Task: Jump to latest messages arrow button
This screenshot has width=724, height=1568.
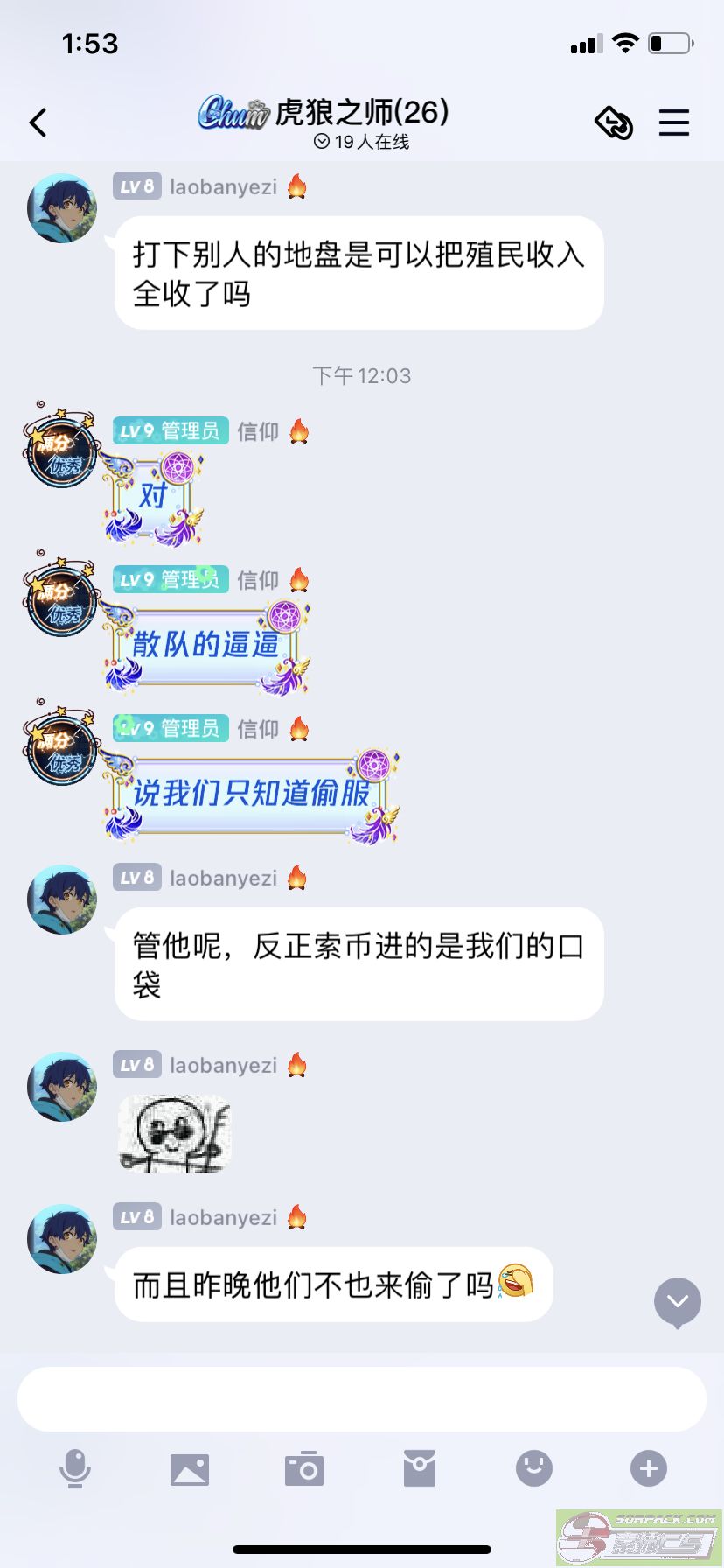Action: (x=678, y=1302)
